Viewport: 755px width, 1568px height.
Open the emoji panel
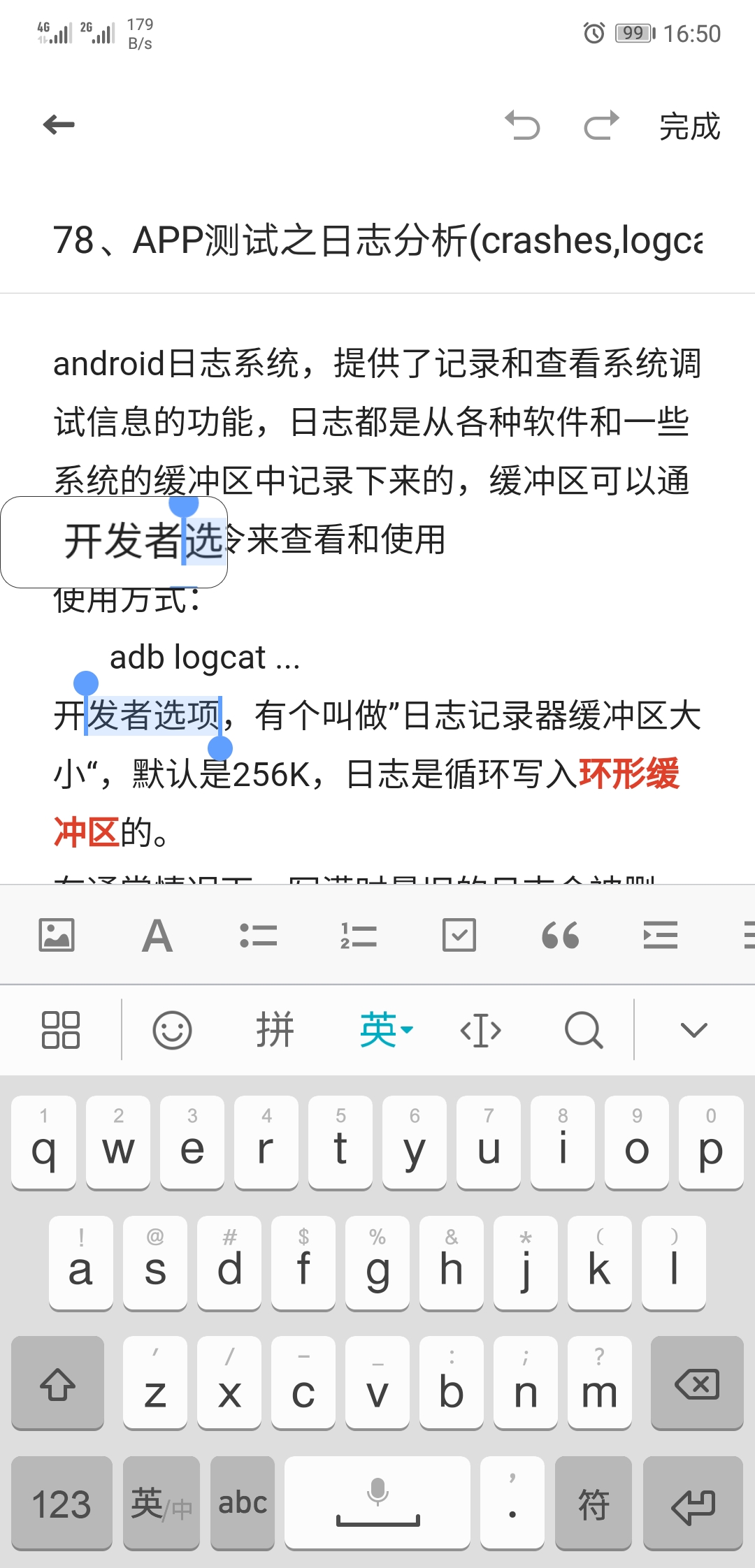pos(172,1030)
